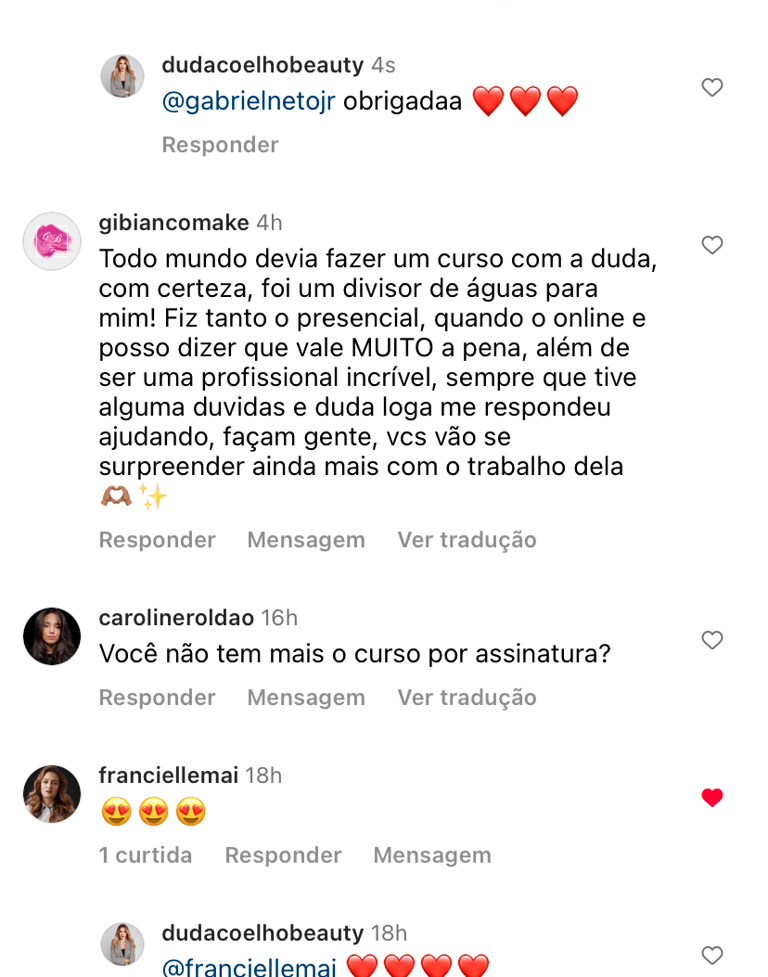768x977 pixels.
Task: Open franciellemai's username profile
Action: coord(168,776)
